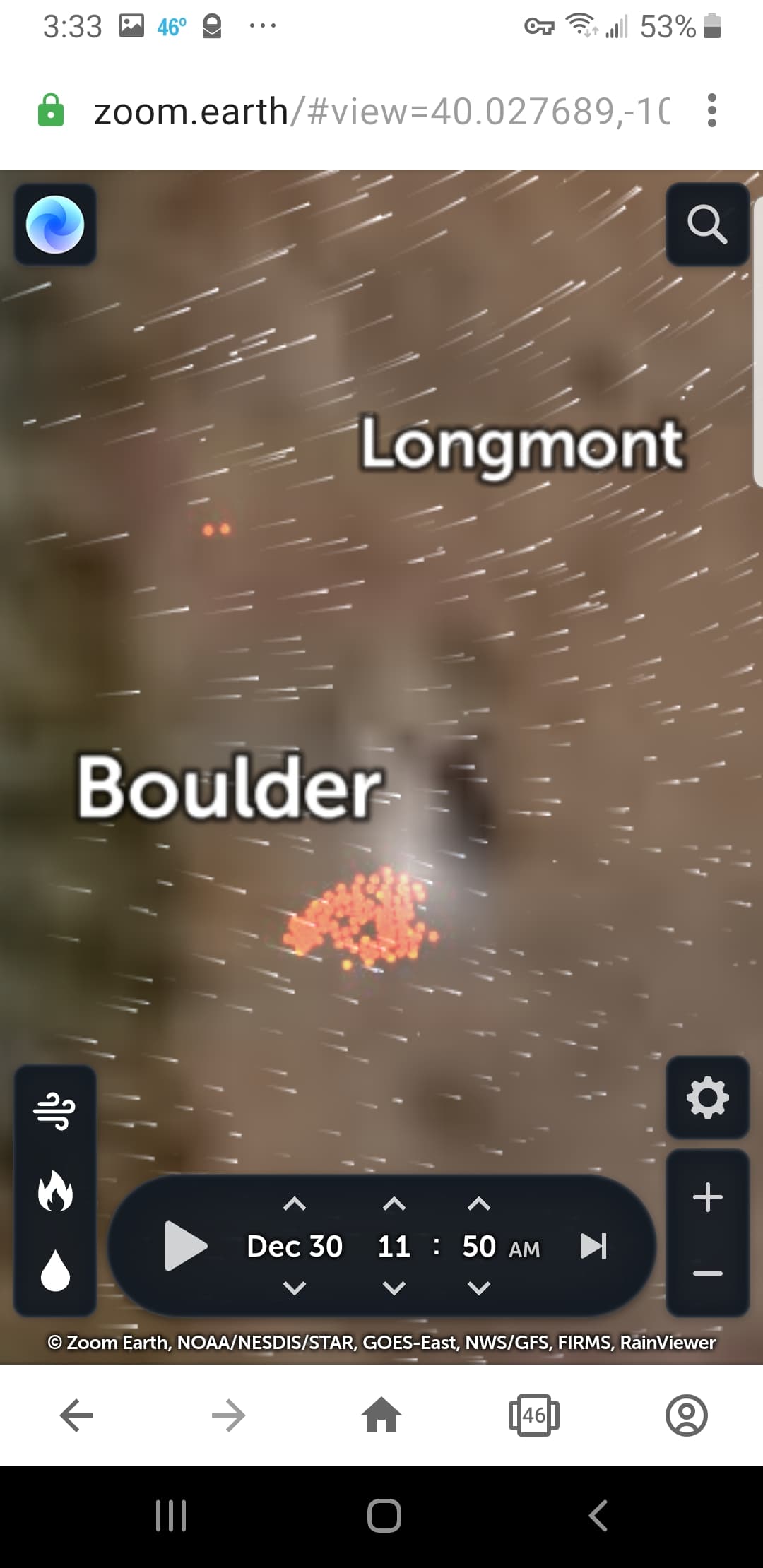Zoom out with the minus button
Screen dimensions: 763x1568
click(707, 1273)
